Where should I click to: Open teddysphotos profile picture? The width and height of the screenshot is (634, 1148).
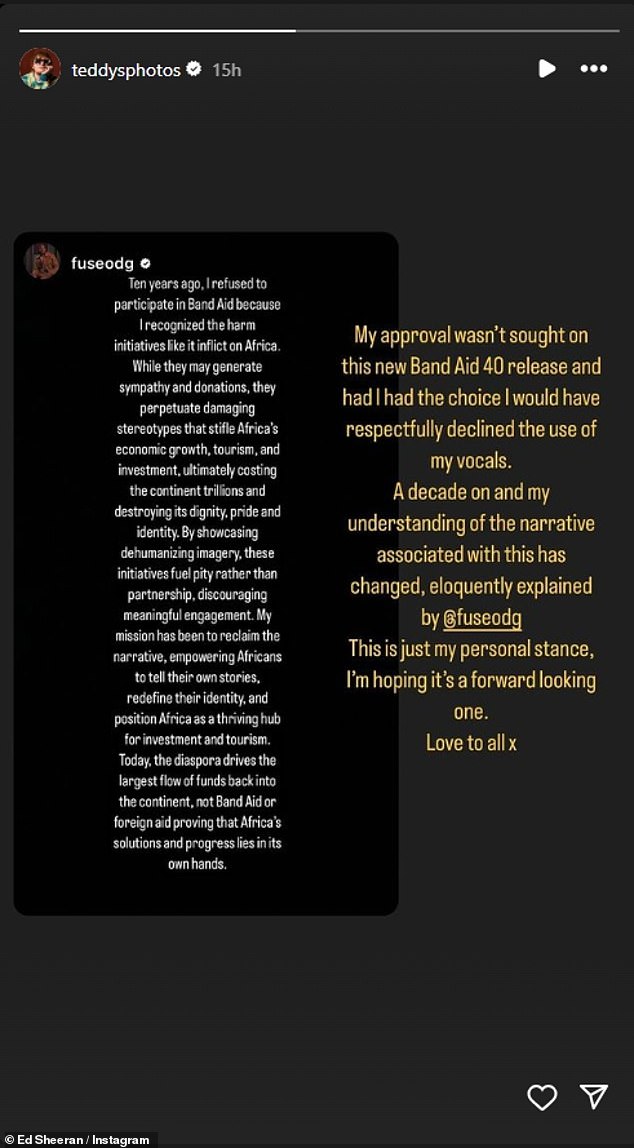(40, 70)
